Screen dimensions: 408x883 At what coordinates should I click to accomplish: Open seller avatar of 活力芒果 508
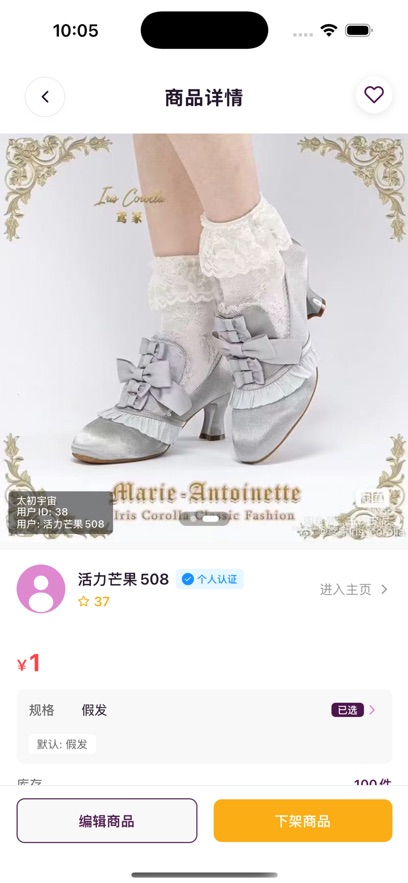[41, 588]
